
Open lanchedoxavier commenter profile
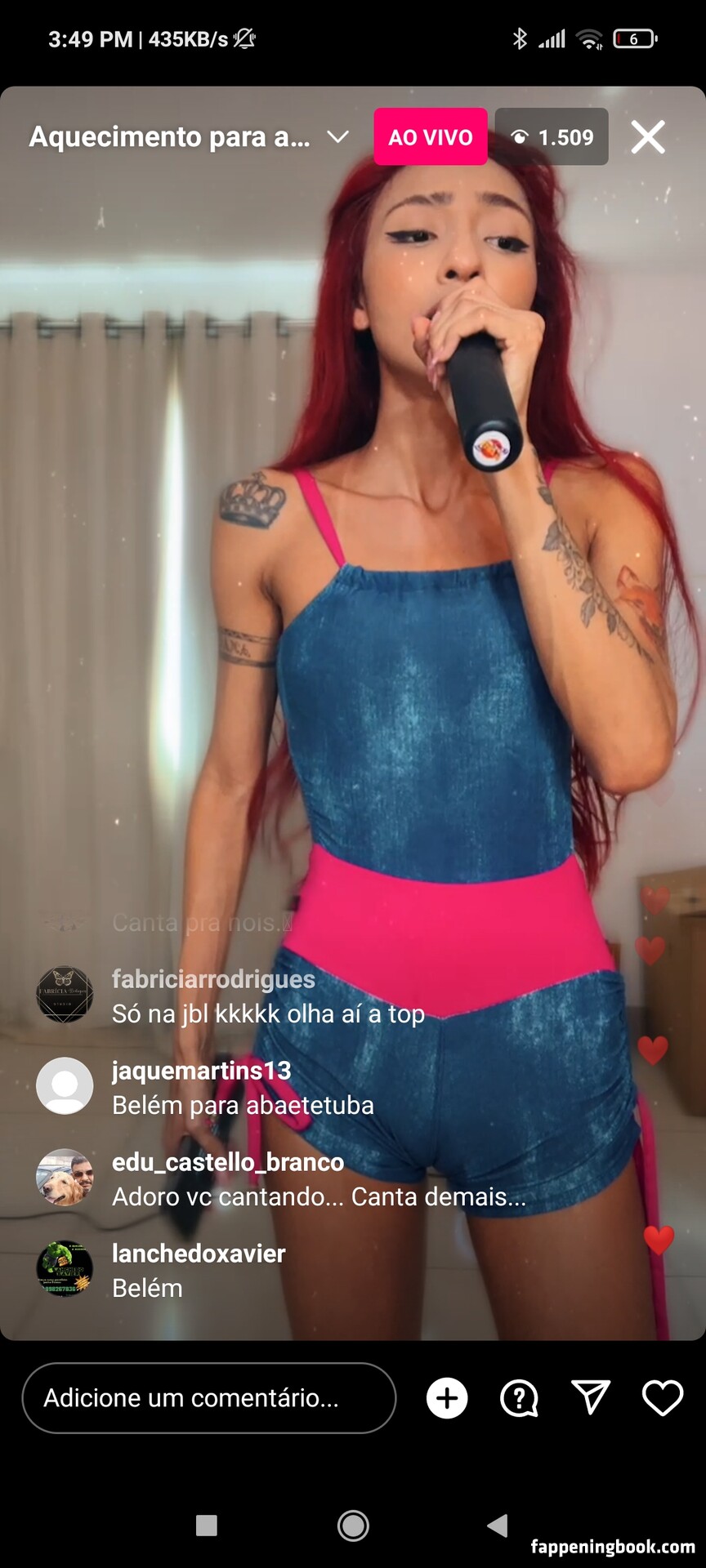coord(65,1269)
